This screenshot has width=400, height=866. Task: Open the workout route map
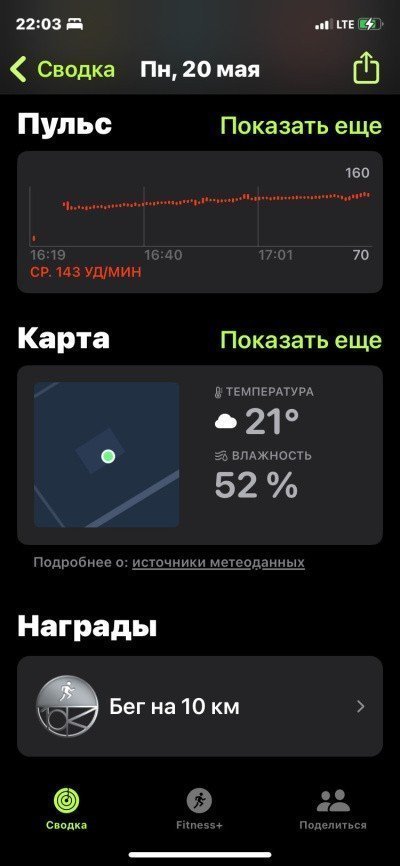pos(107,455)
